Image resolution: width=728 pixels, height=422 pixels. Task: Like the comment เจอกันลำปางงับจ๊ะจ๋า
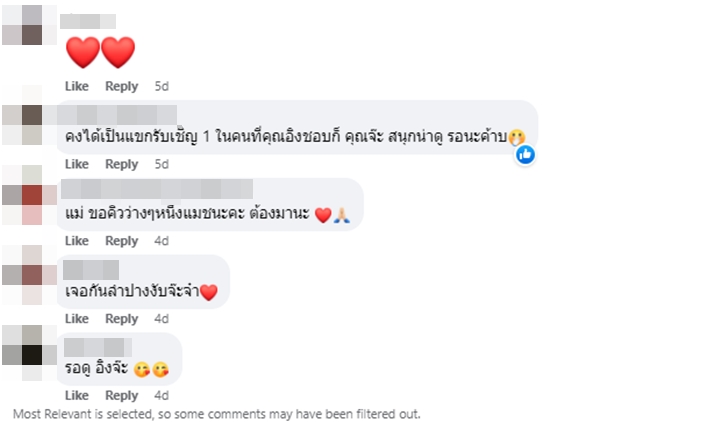coord(77,319)
